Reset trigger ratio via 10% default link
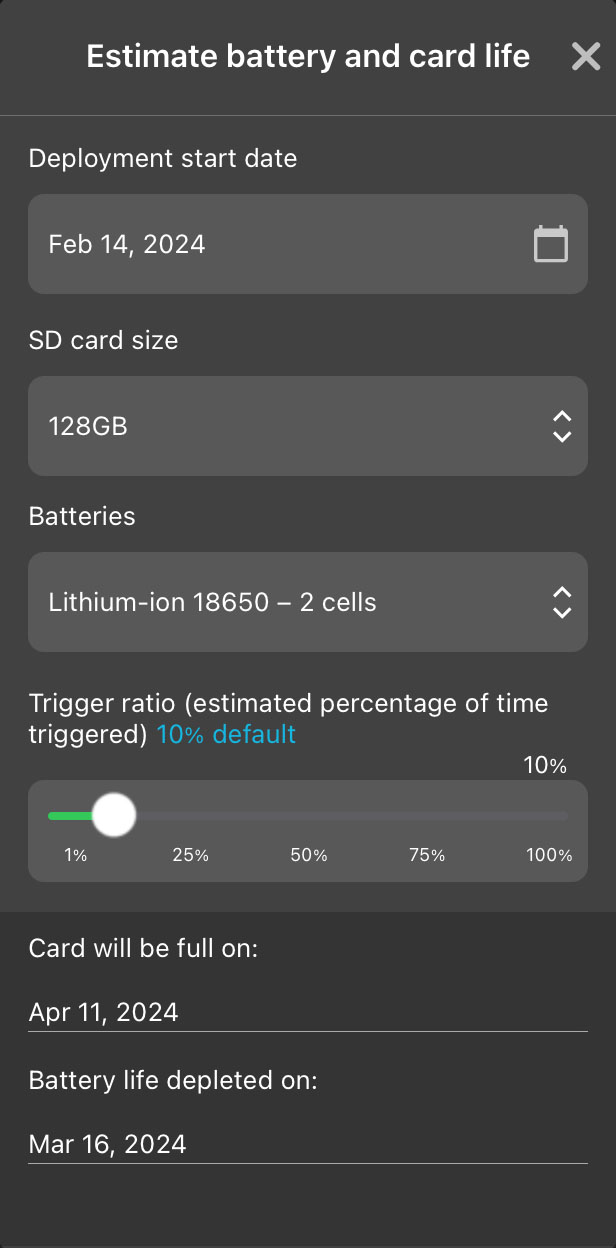This screenshot has height=1248, width=616. (x=226, y=734)
